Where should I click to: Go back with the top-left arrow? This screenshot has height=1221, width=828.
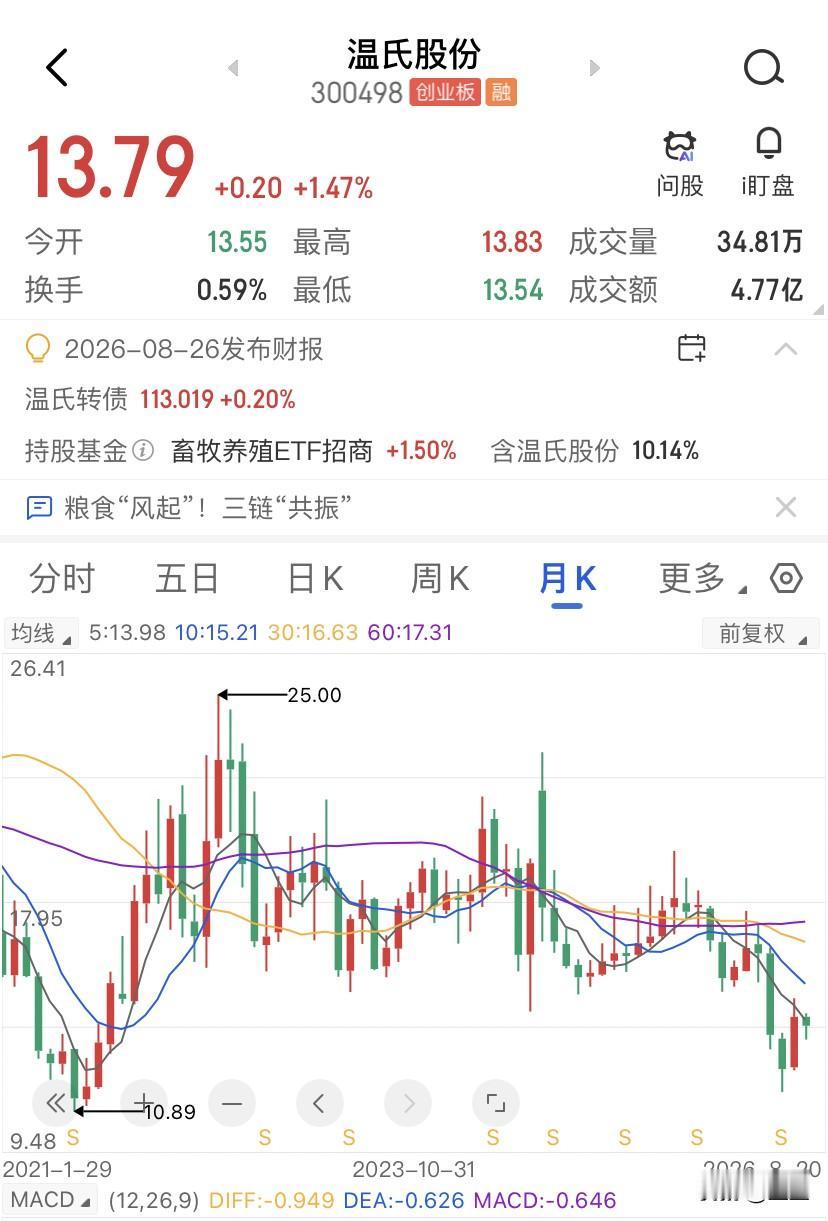(x=57, y=68)
